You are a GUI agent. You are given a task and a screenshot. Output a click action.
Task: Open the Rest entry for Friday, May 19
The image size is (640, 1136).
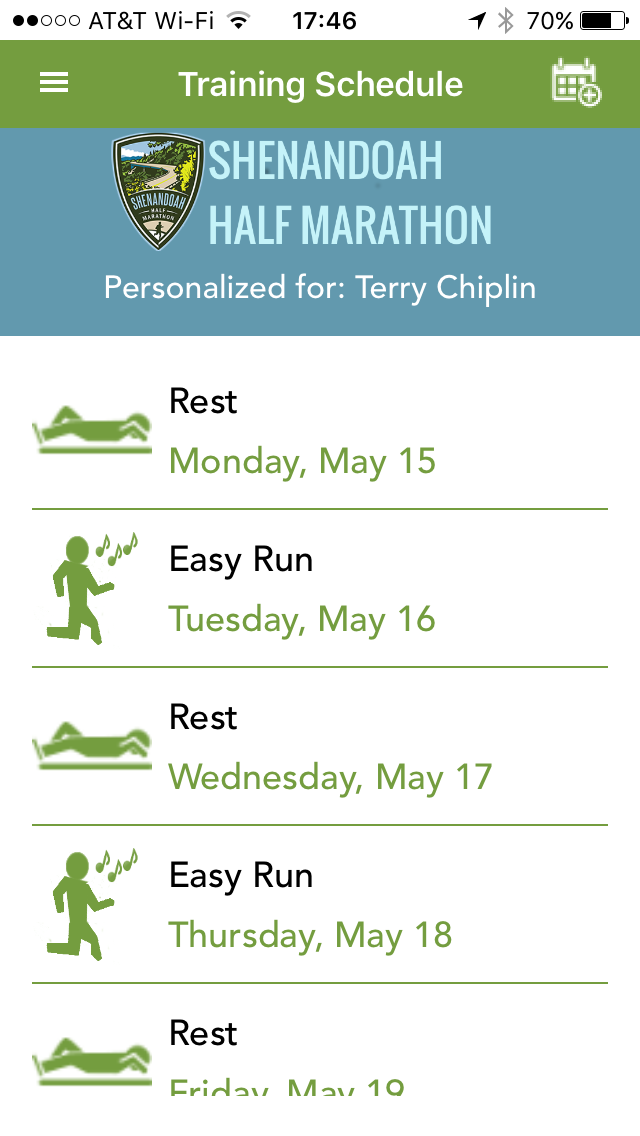(320, 1053)
